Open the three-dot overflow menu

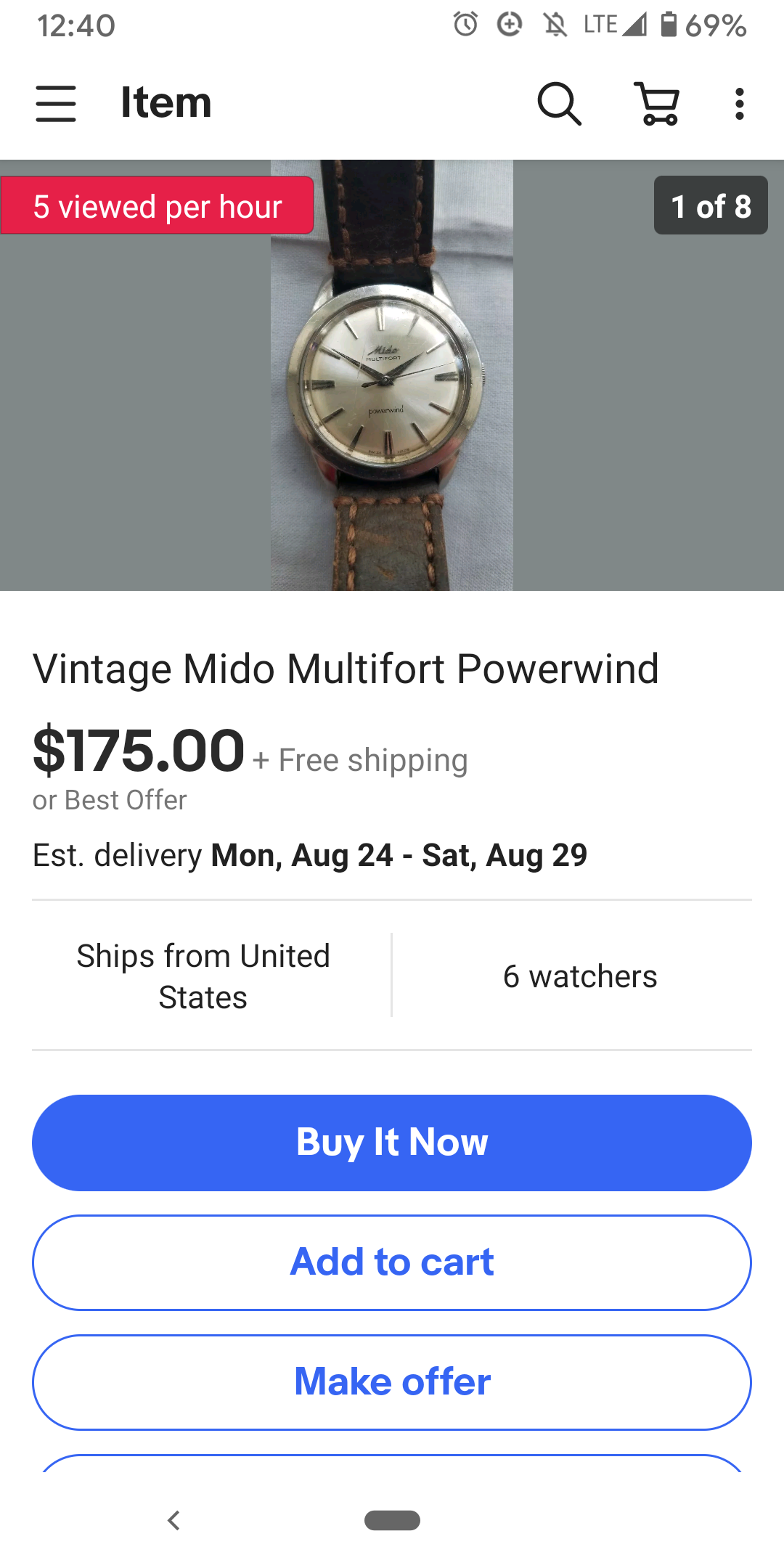(x=739, y=103)
